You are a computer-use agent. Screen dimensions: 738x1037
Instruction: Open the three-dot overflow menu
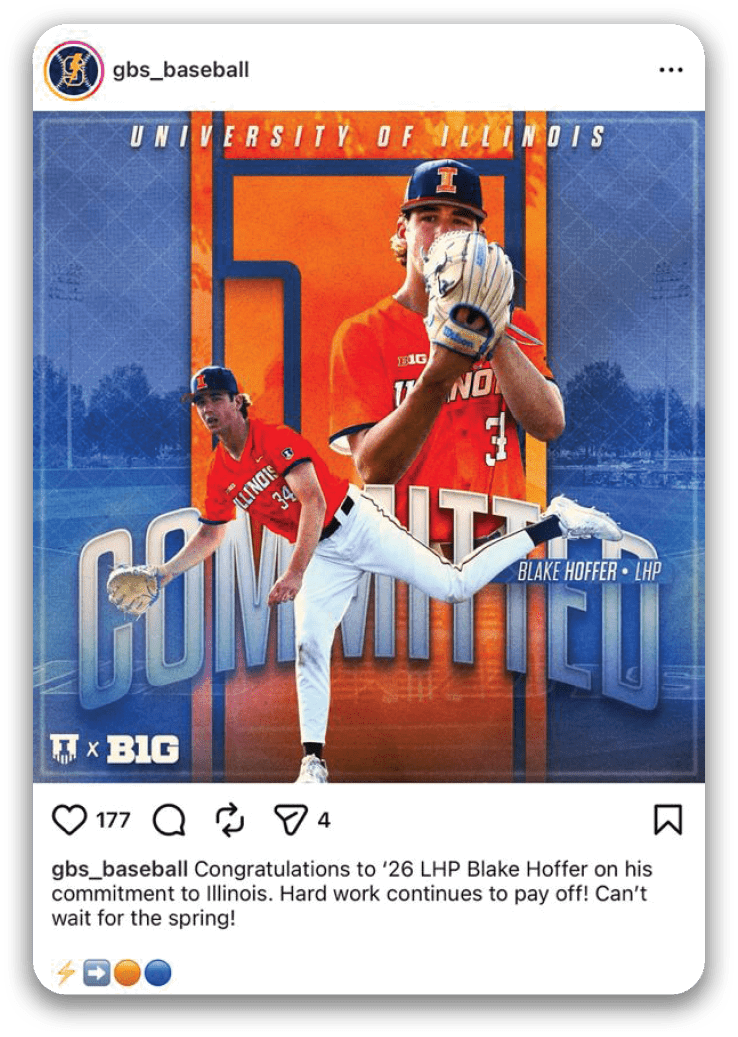tap(671, 70)
